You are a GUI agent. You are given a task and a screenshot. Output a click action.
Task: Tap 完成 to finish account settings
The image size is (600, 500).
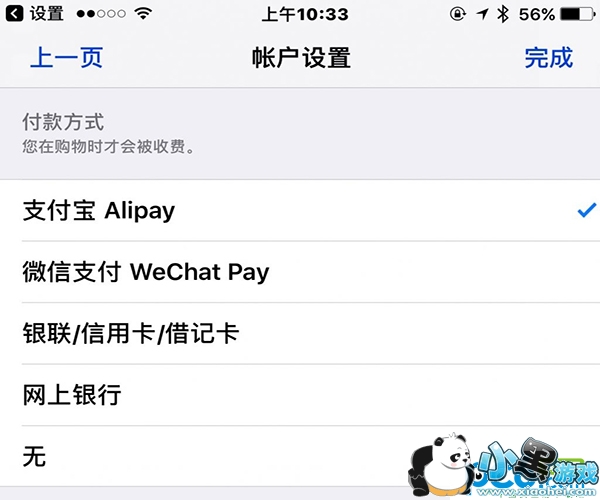(x=548, y=57)
